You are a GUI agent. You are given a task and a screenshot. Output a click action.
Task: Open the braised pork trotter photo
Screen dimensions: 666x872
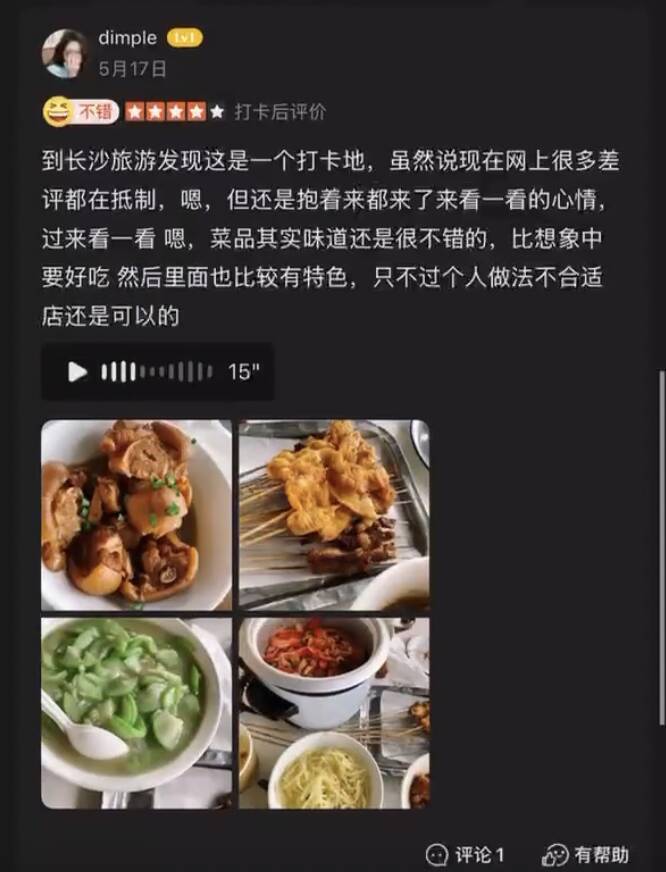pyautogui.click(x=136, y=515)
